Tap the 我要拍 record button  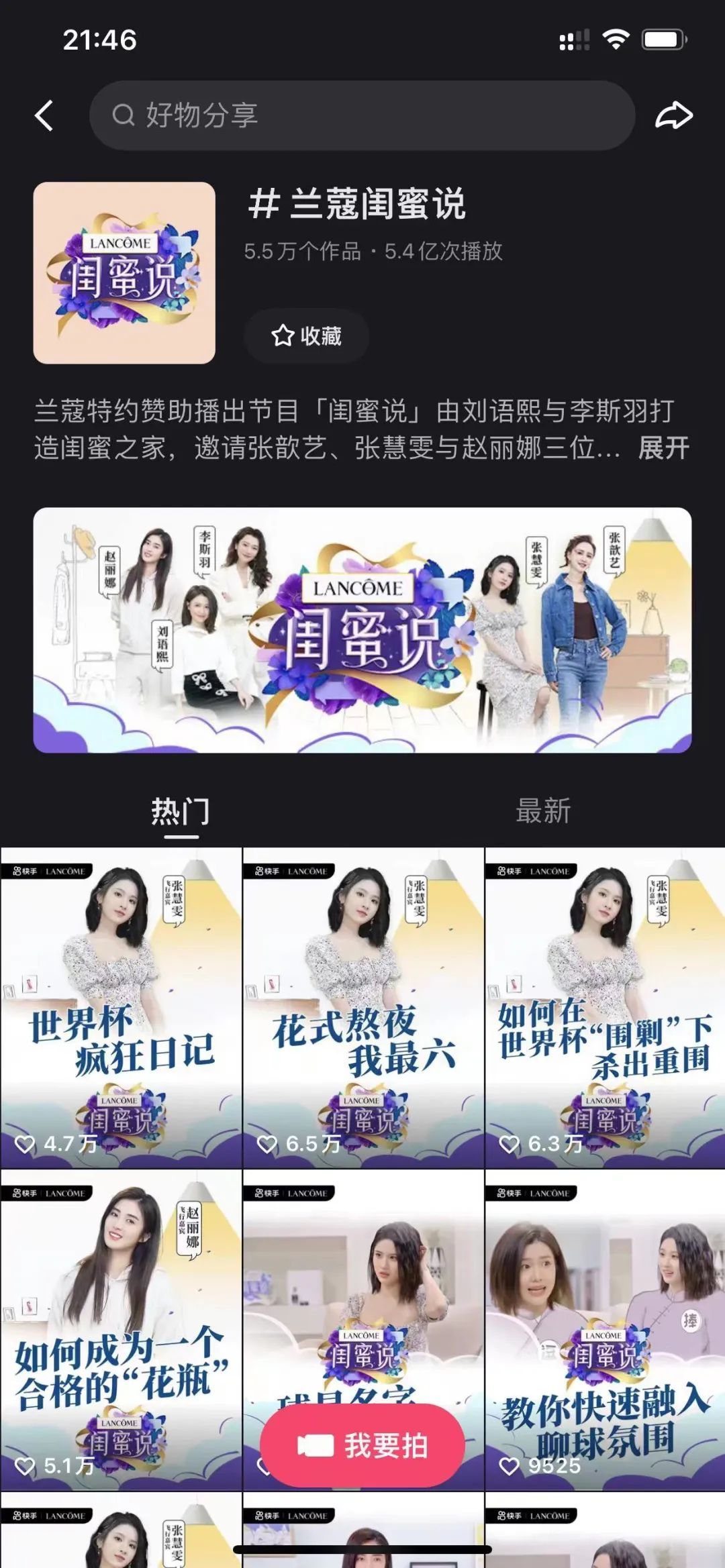[x=362, y=1443]
